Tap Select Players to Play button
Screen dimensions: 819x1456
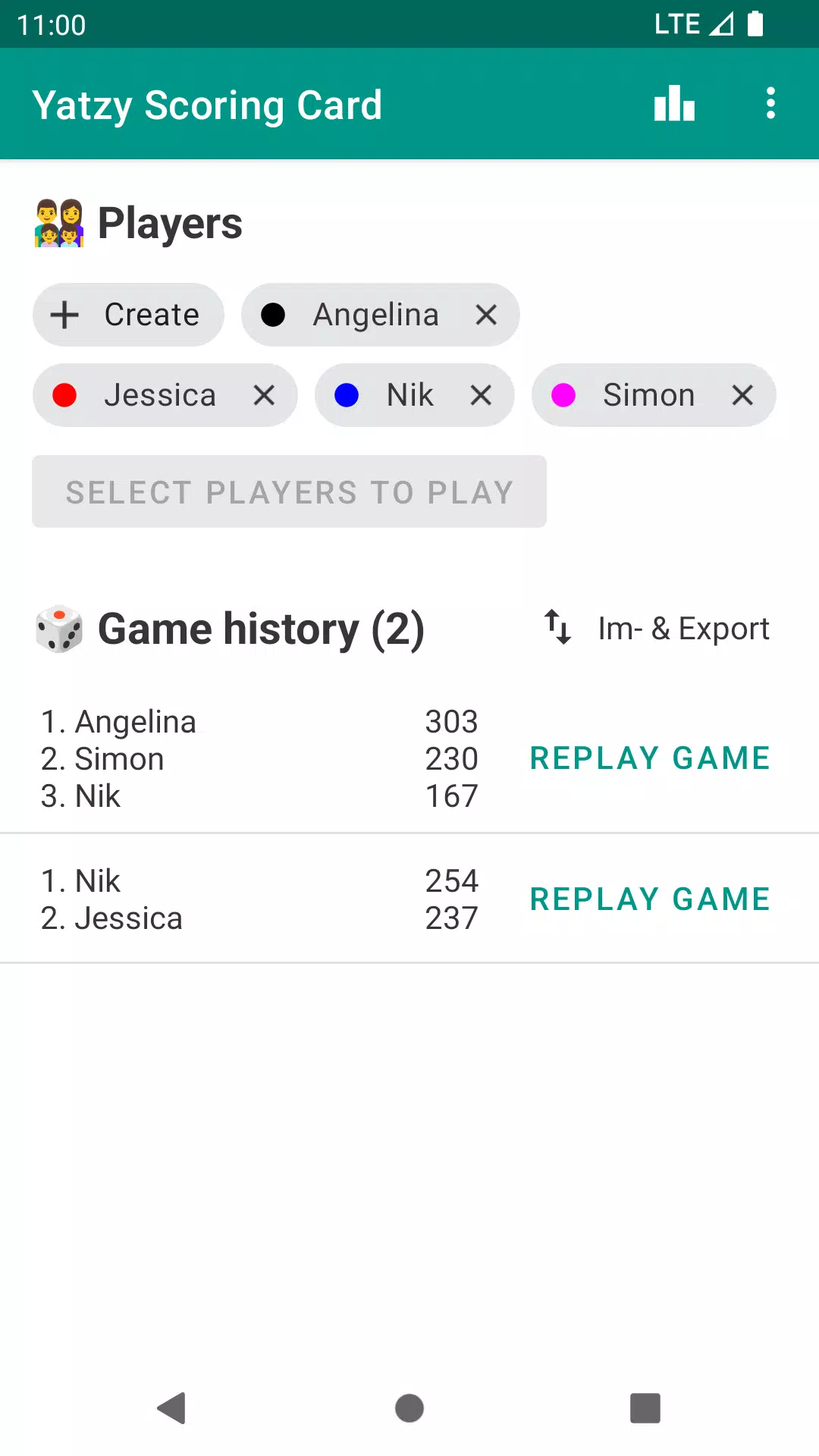(289, 492)
